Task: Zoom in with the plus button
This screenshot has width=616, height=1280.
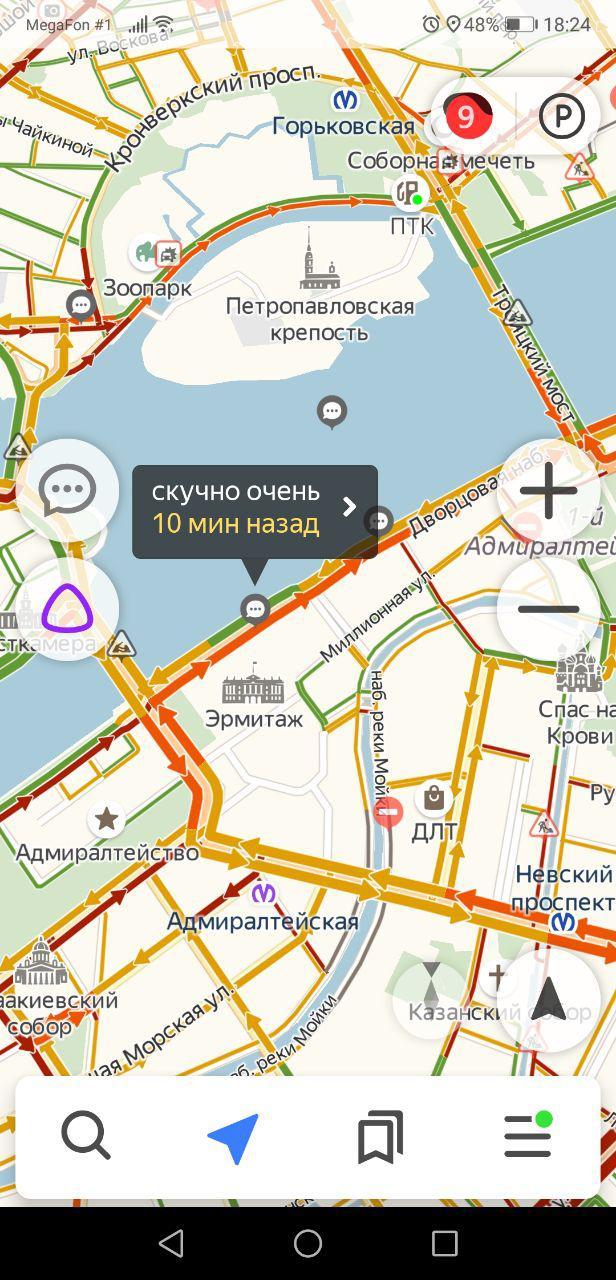Action: (548, 491)
